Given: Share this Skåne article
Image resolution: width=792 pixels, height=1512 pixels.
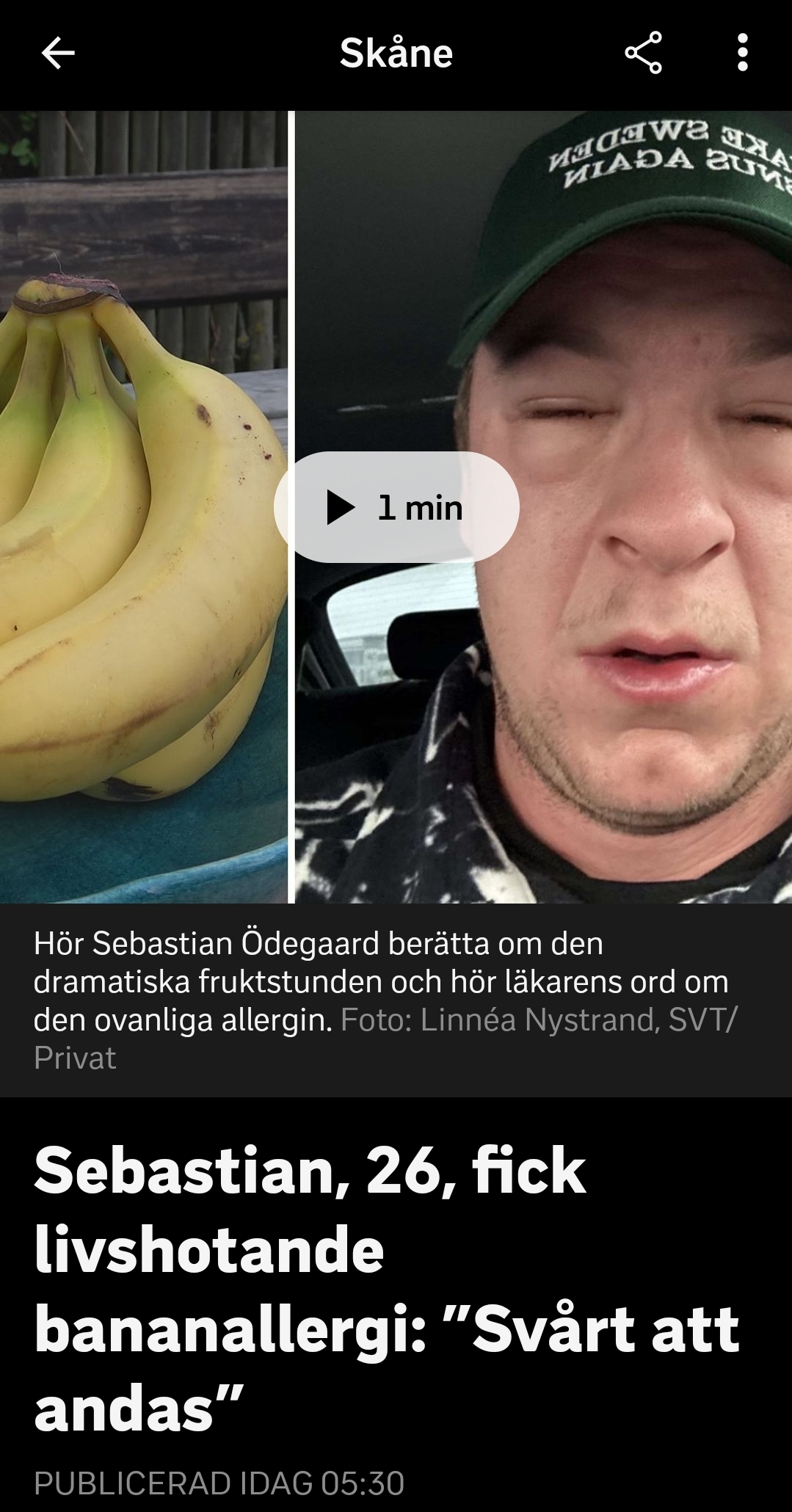Looking at the screenshot, I should pos(643,53).
